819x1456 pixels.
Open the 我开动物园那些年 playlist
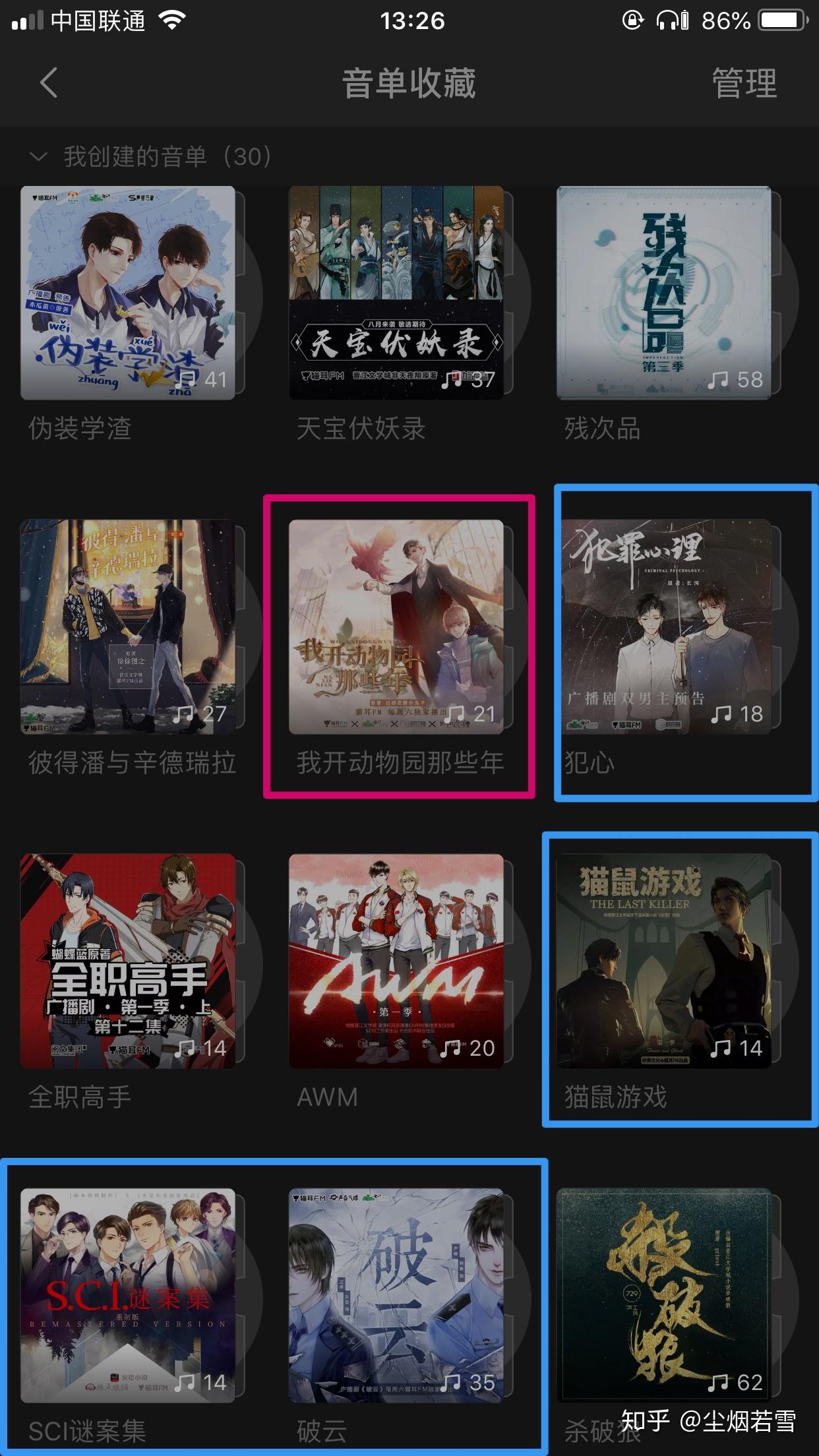[x=396, y=626]
